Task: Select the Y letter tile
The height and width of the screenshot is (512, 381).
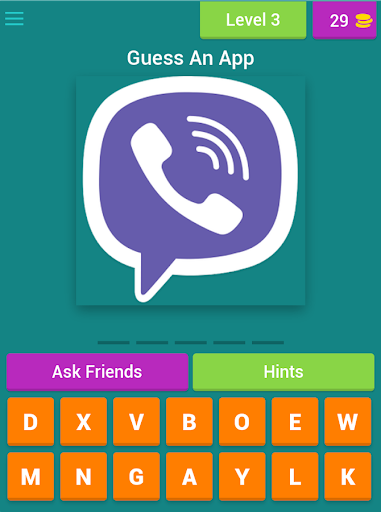Action: tap(242, 476)
